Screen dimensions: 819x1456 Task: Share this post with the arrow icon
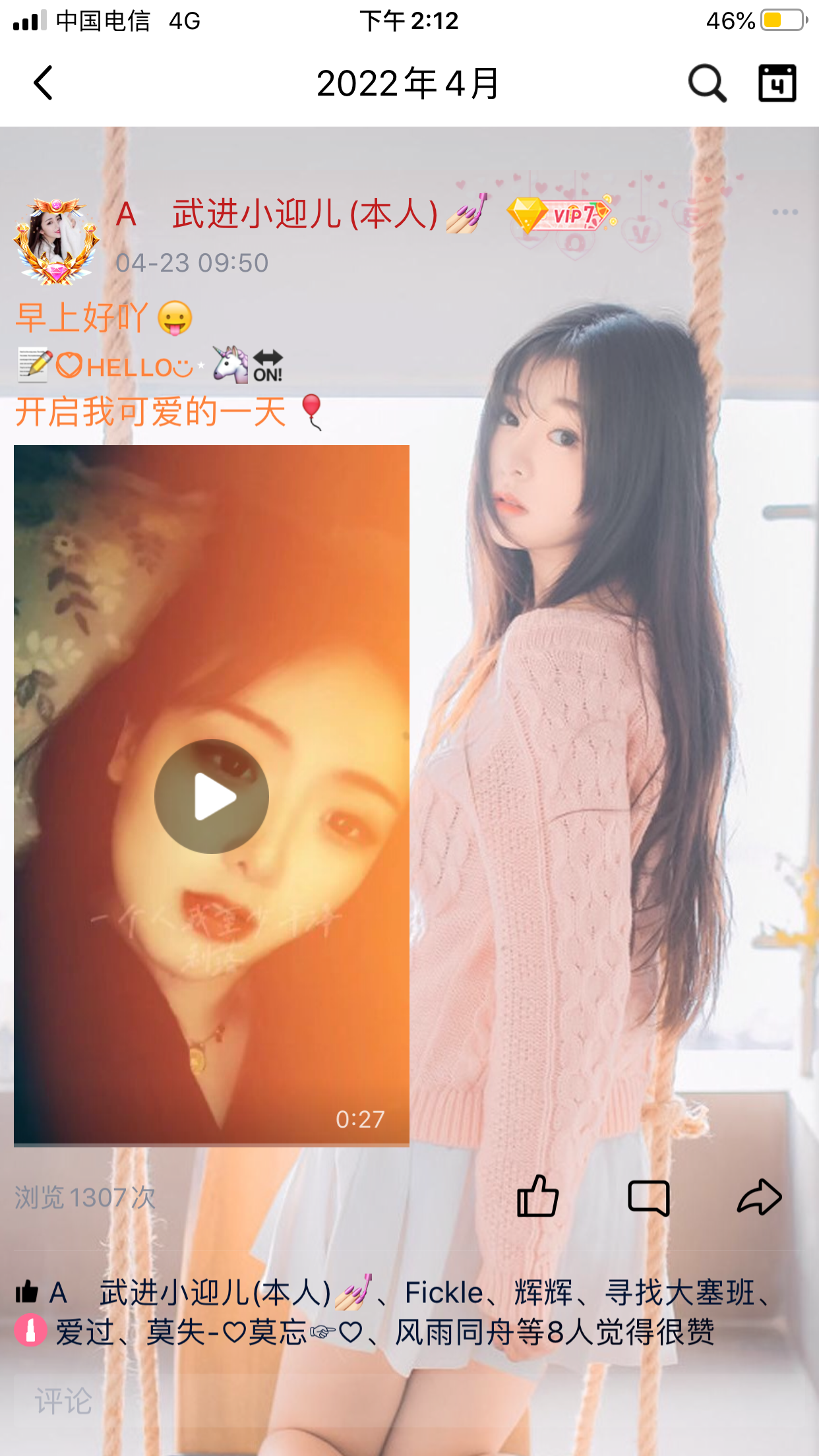(759, 1197)
